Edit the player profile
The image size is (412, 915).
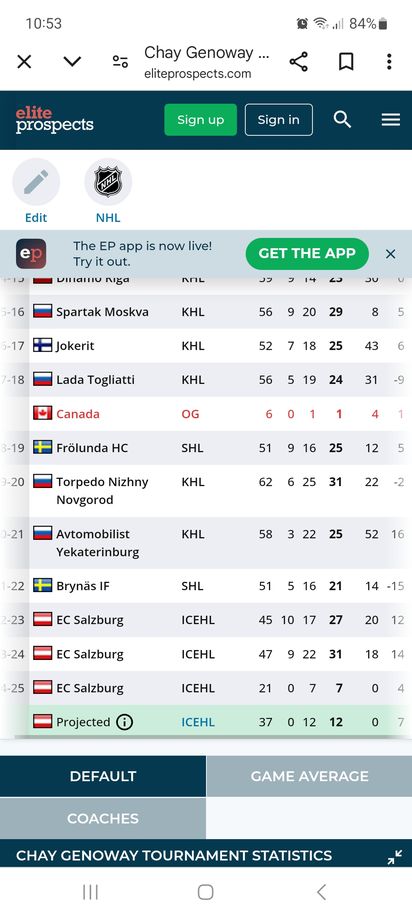(36, 191)
